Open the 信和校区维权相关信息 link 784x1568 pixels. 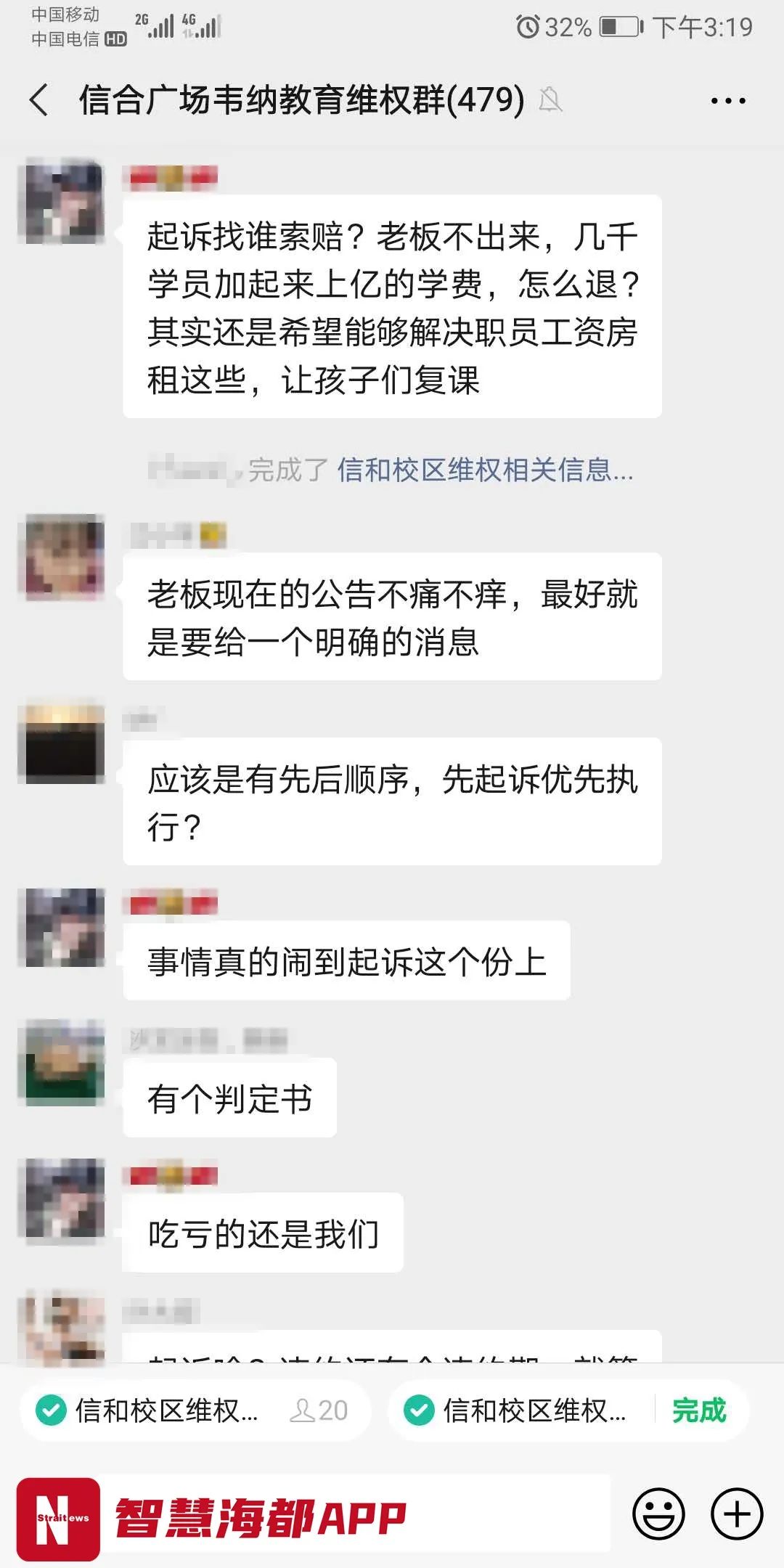point(484,470)
